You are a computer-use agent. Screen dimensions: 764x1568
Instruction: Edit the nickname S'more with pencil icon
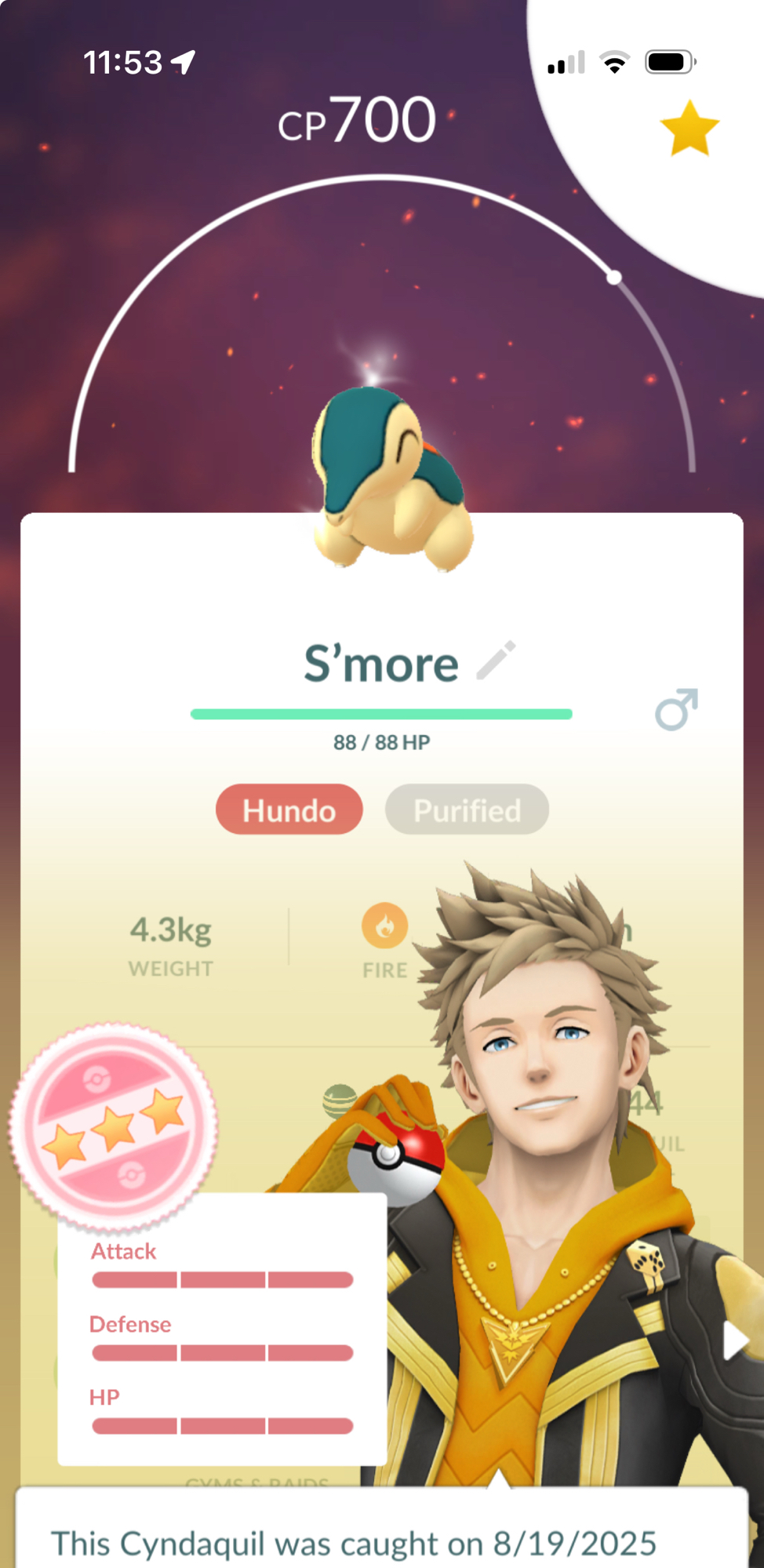497,660
